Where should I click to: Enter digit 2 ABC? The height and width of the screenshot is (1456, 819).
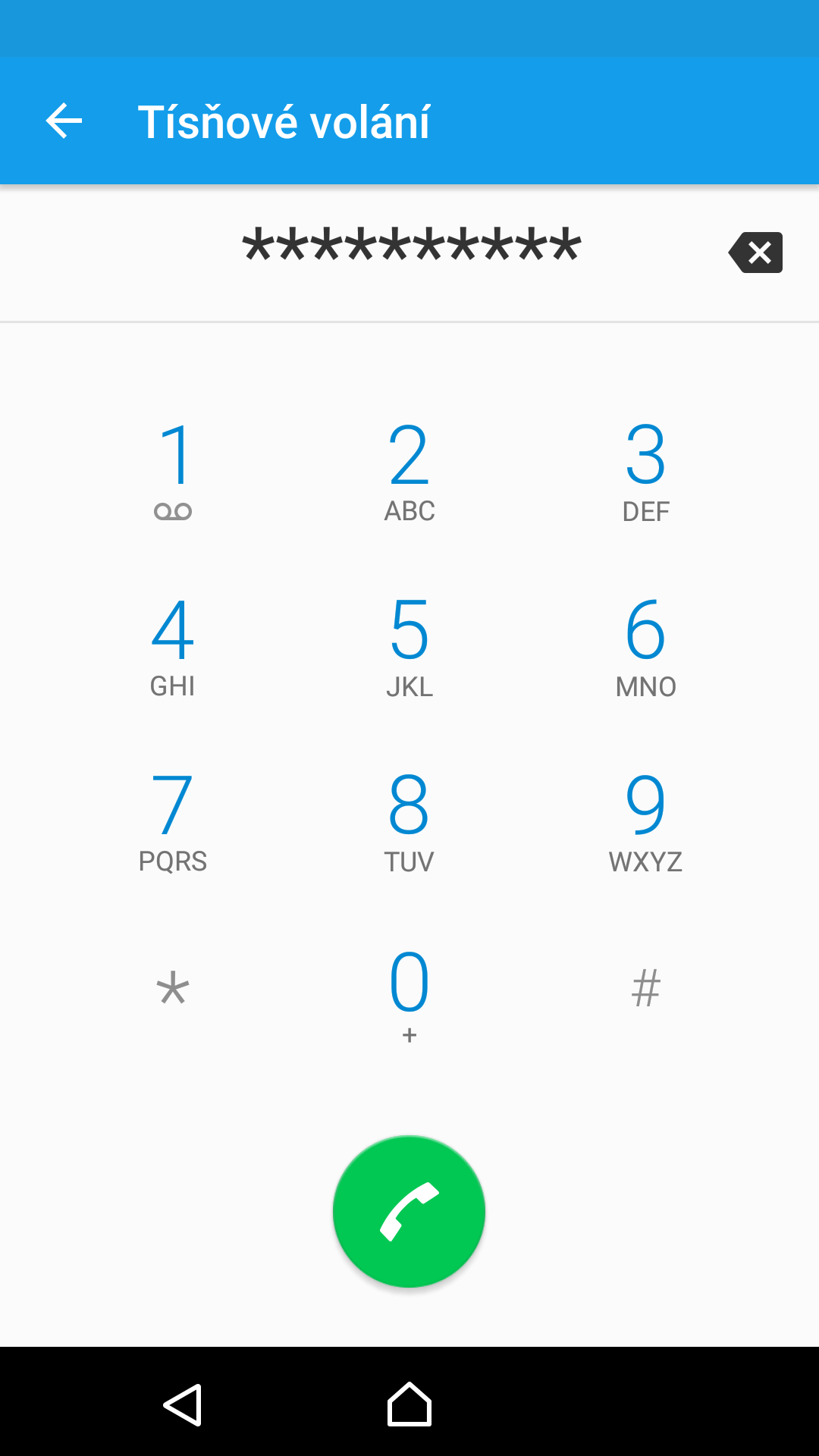point(409,472)
